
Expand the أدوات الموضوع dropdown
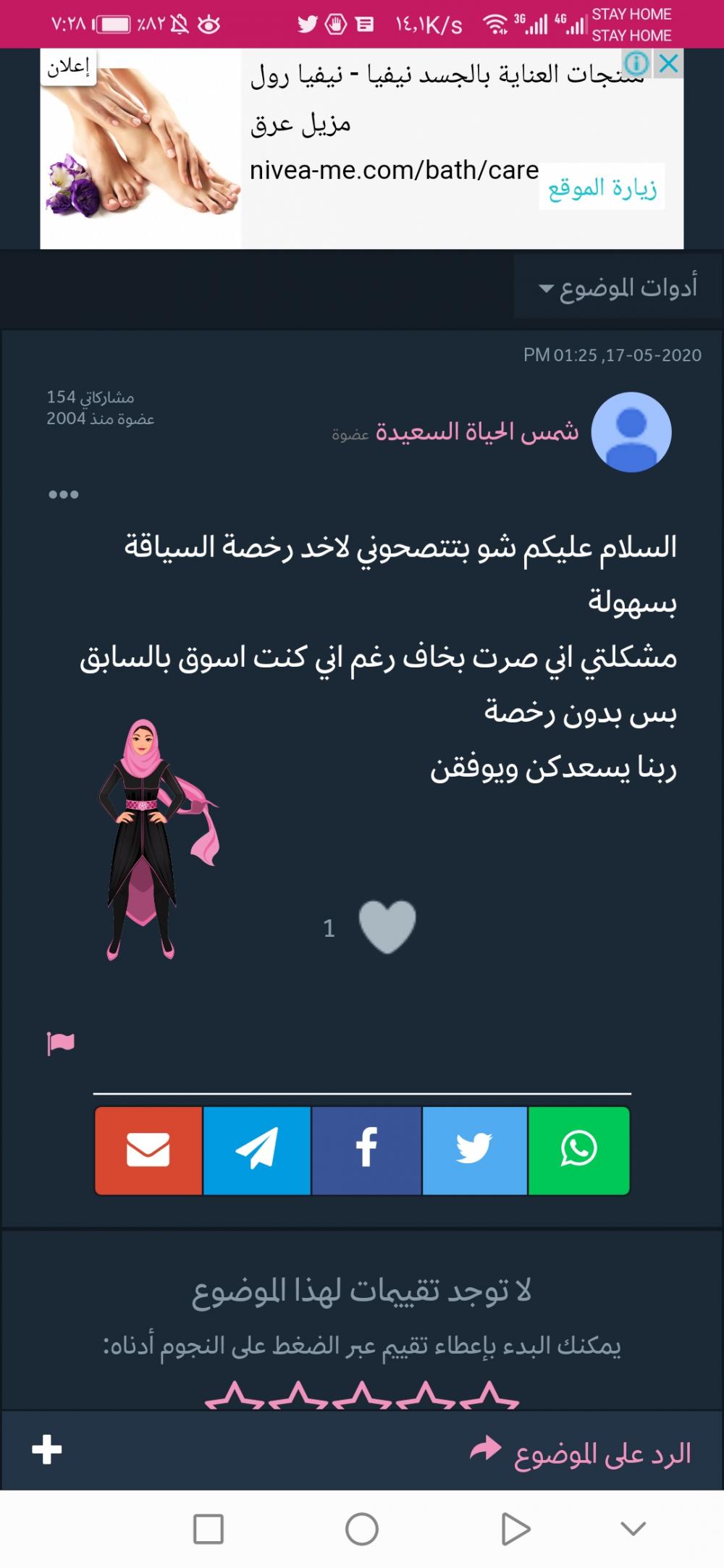(619, 288)
